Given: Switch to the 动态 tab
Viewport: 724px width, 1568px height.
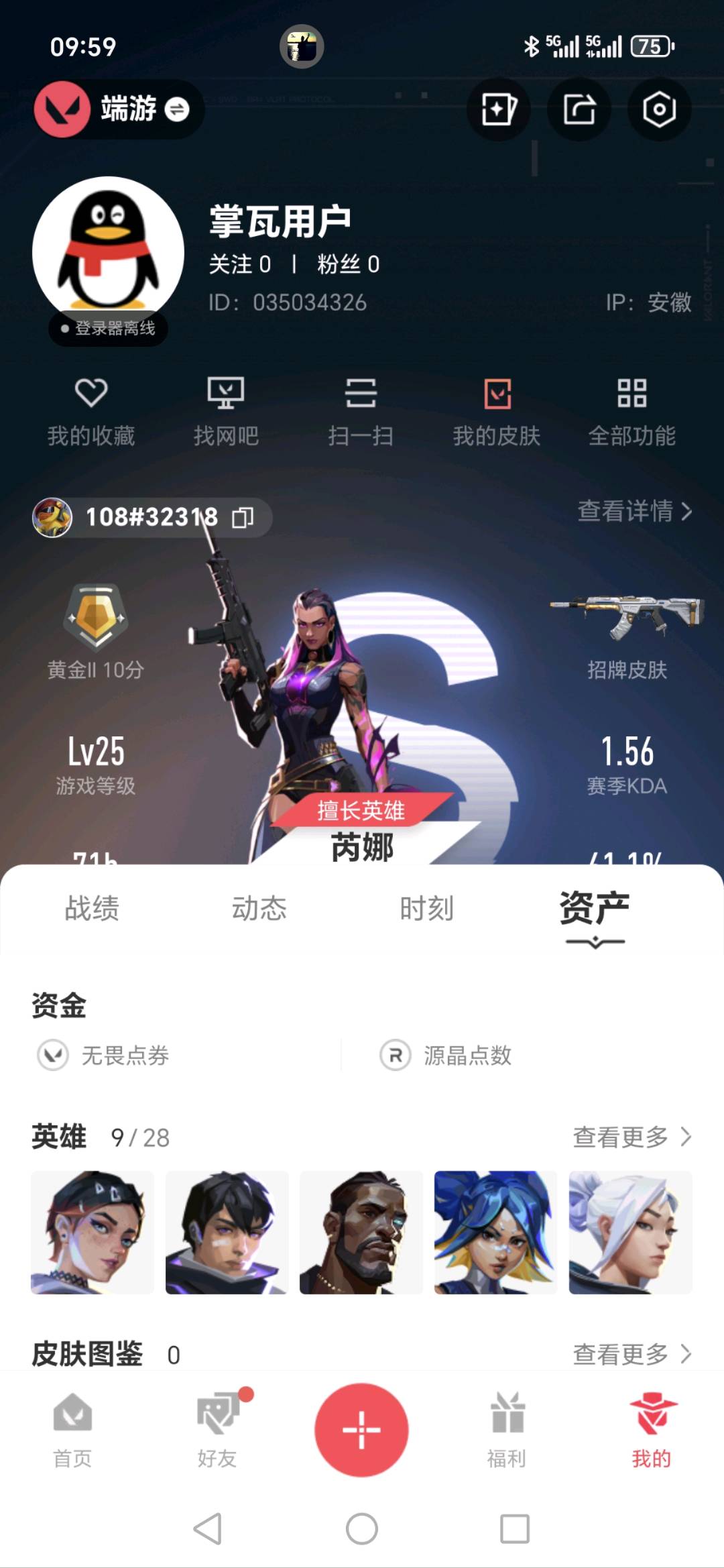Looking at the screenshot, I should (x=259, y=909).
